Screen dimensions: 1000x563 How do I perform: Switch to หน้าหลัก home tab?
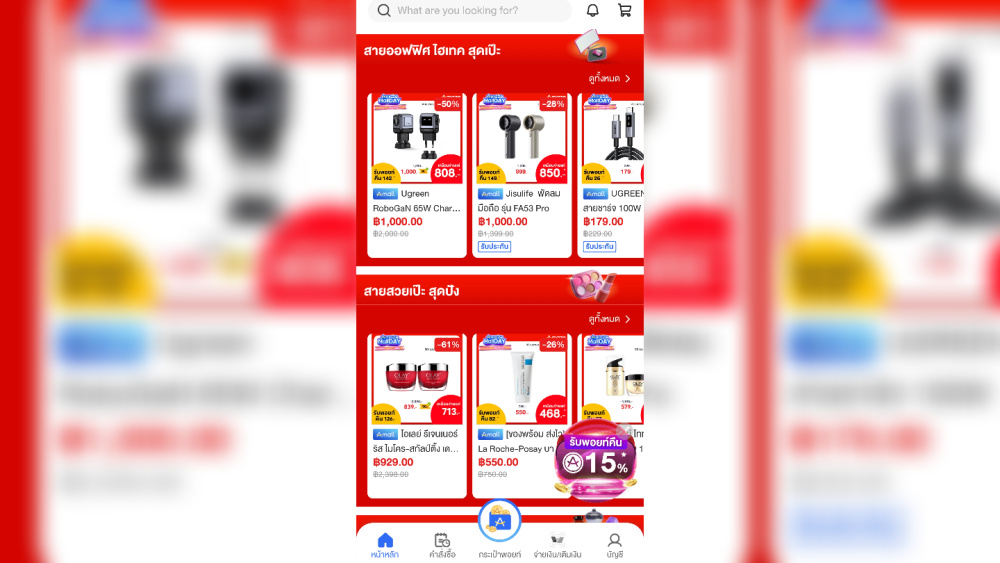click(x=385, y=545)
